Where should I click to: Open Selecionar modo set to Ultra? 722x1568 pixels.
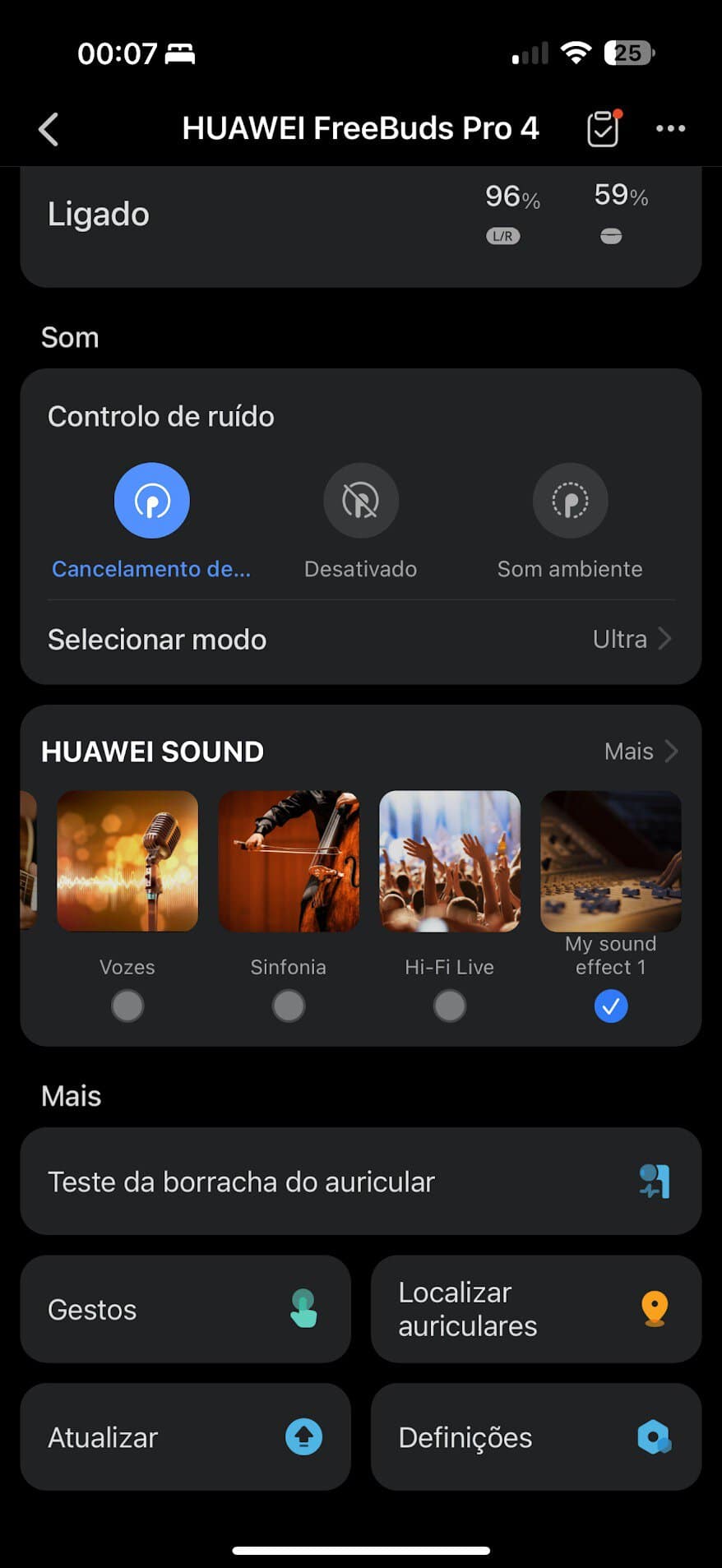point(361,639)
